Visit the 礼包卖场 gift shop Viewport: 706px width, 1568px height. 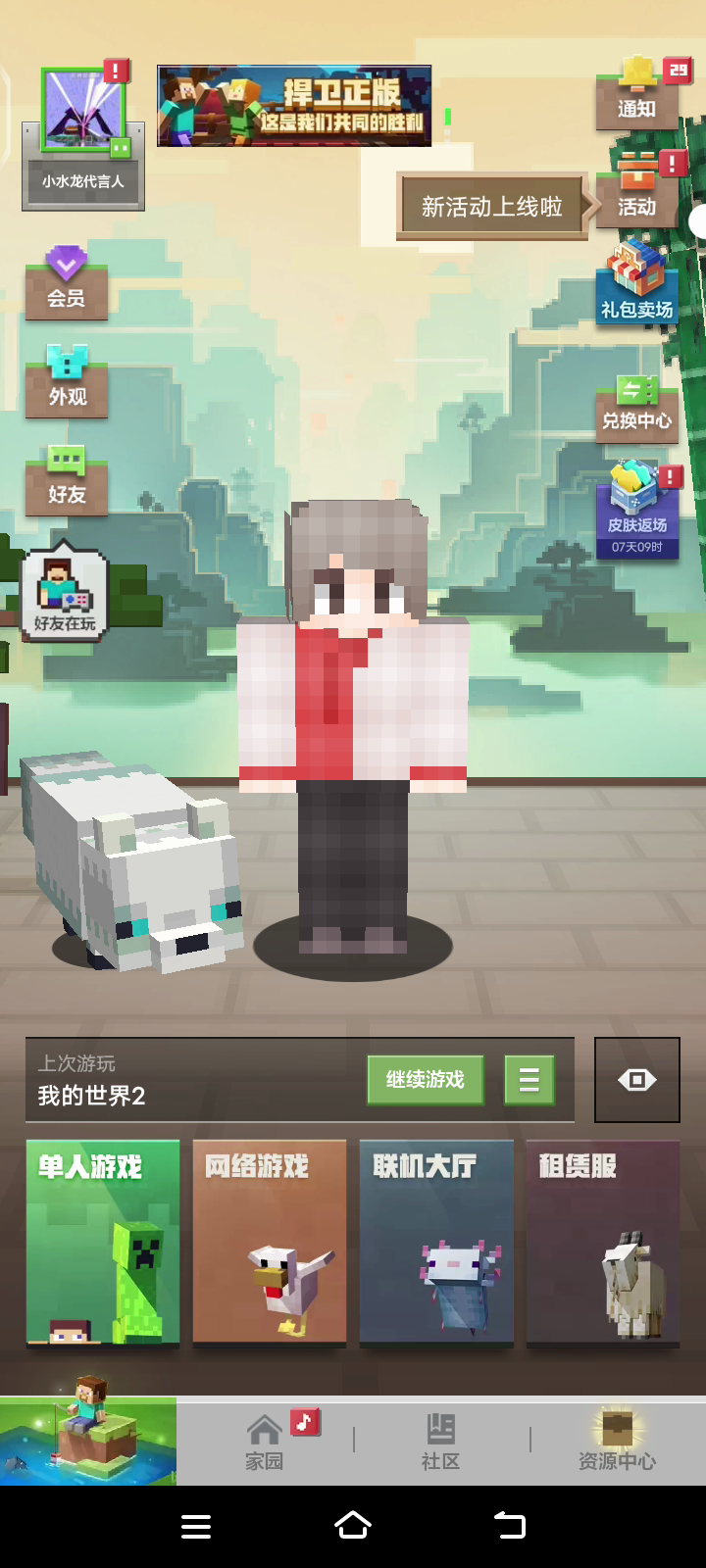point(637,282)
